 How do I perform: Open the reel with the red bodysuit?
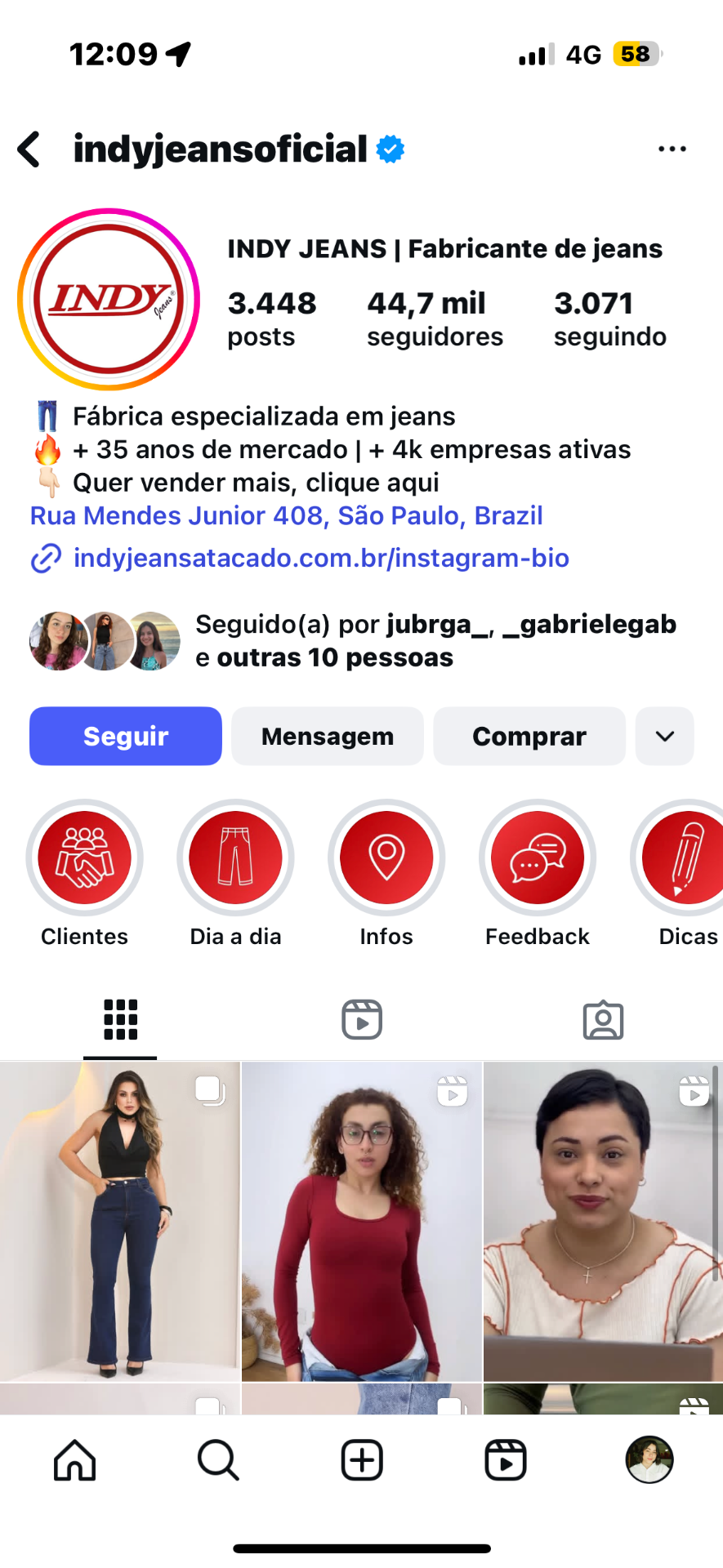coord(362,1221)
